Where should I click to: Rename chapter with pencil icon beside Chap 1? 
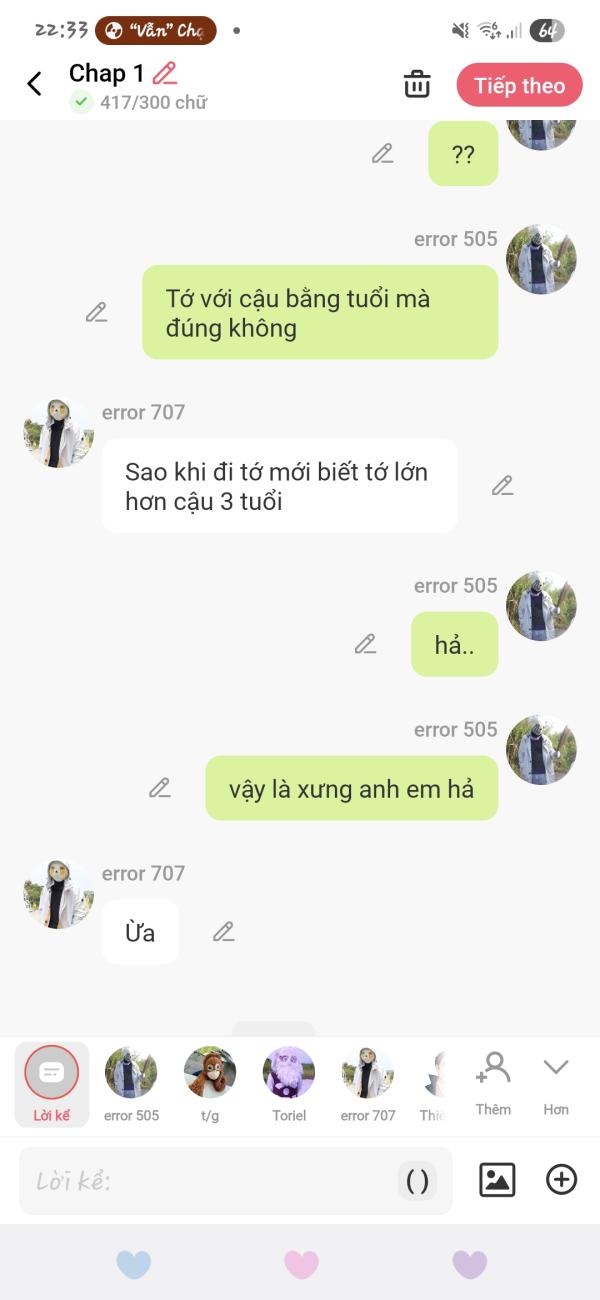tap(165, 73)
